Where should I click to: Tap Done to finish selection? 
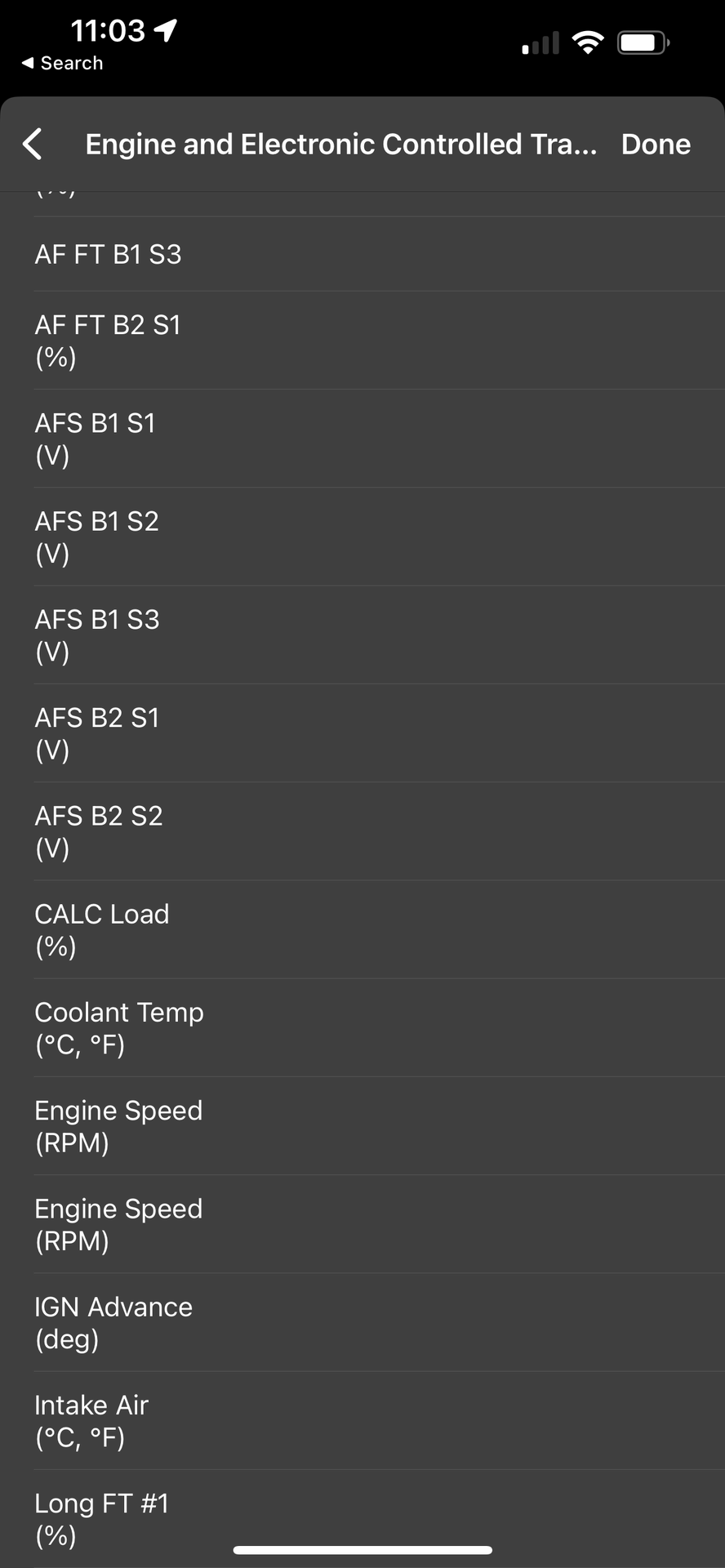tap(656, 144)
